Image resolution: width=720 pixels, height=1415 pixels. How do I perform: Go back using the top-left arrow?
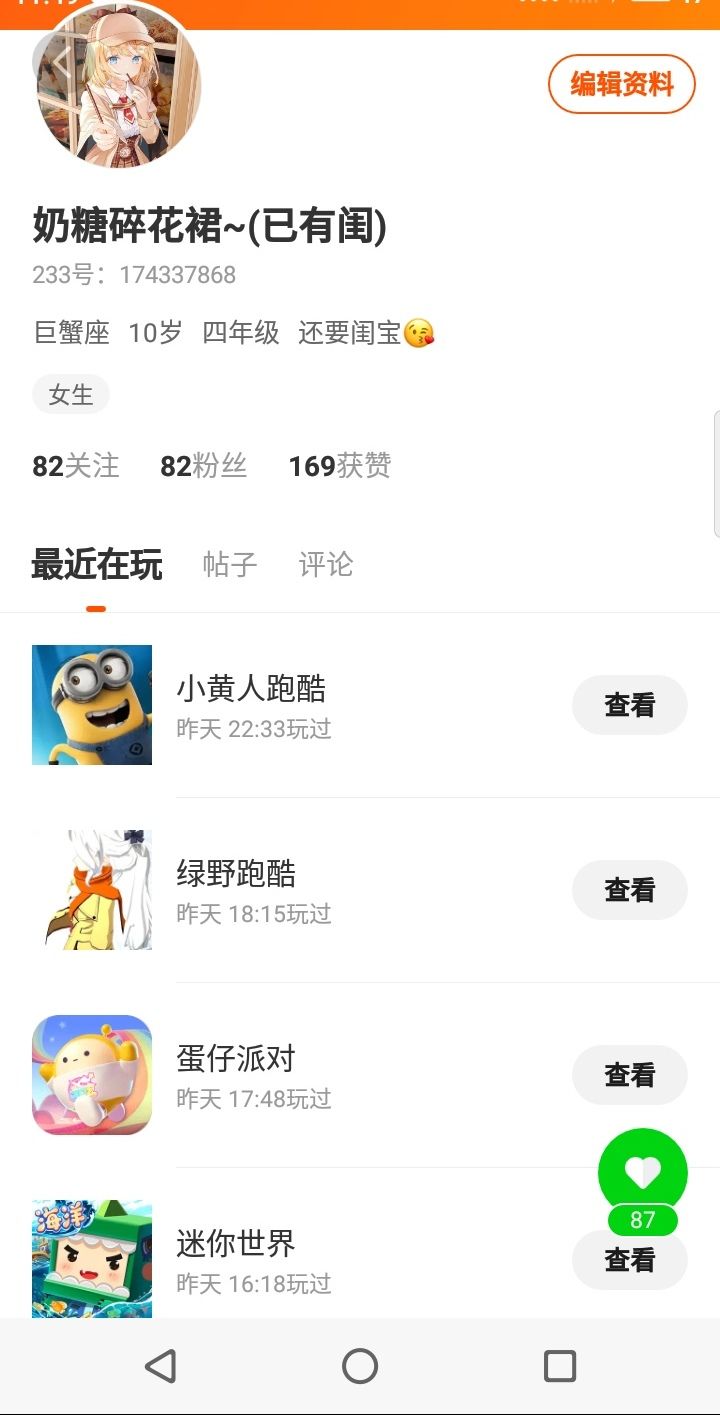(x=60, y=62)
